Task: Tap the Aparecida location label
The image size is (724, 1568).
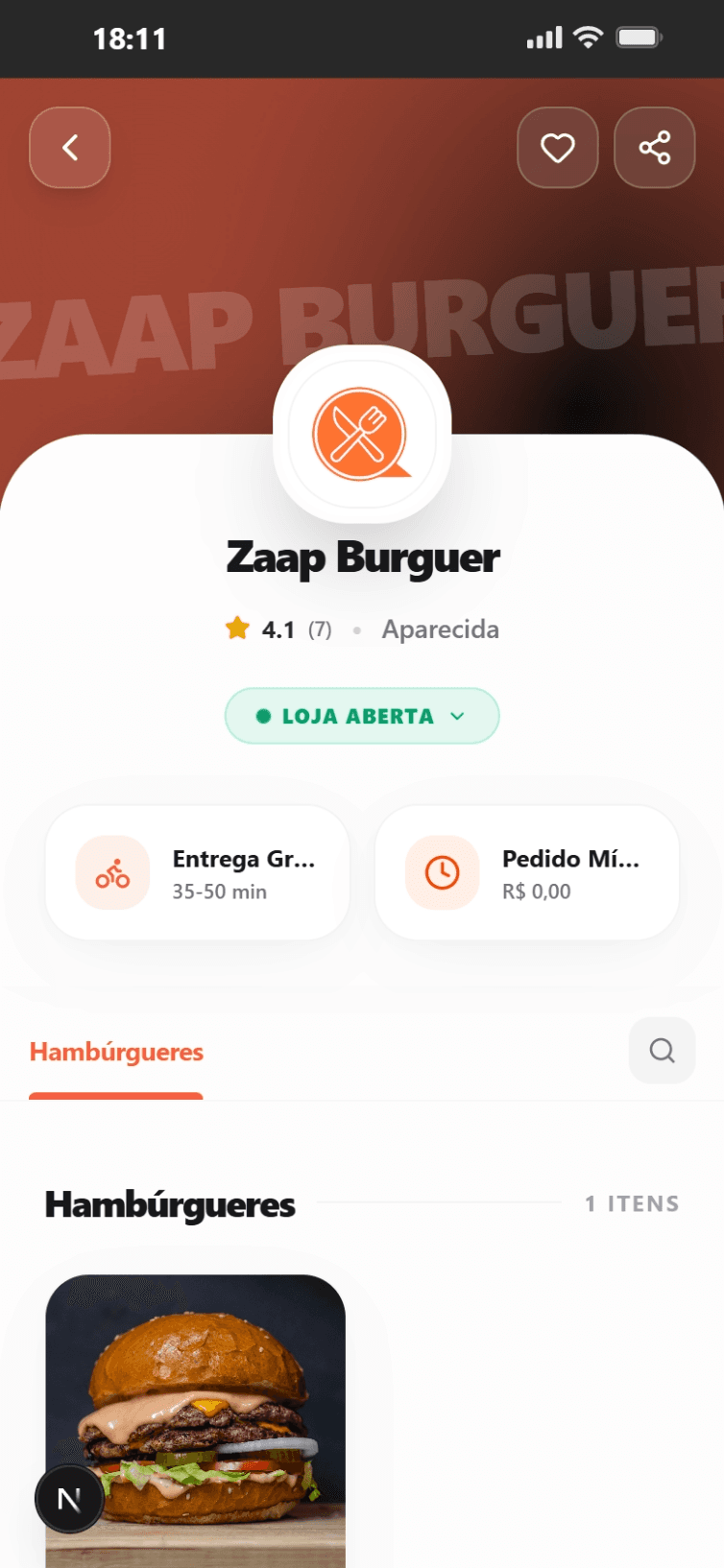Action: pyautogui.click(x=440, y=629)
